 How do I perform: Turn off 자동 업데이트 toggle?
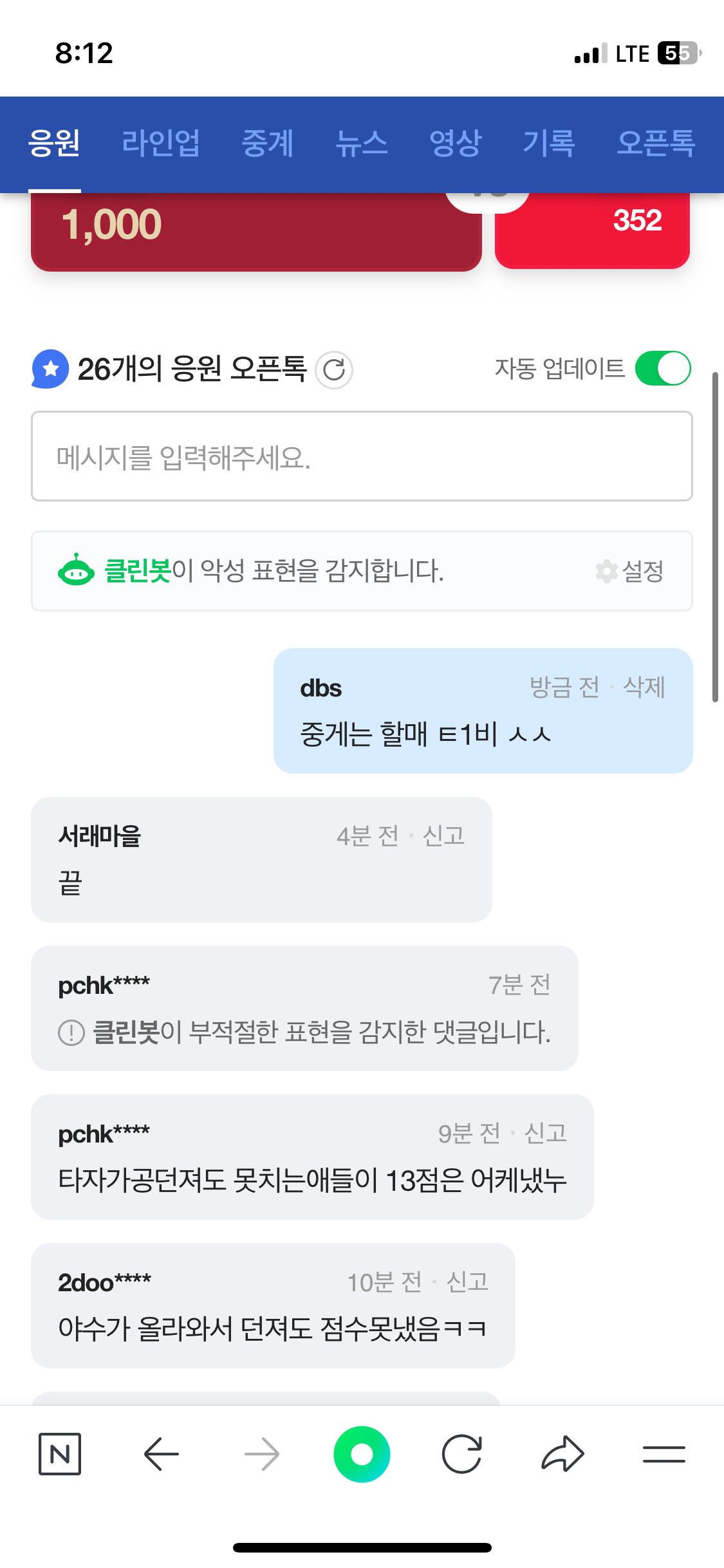coord(663,368)
